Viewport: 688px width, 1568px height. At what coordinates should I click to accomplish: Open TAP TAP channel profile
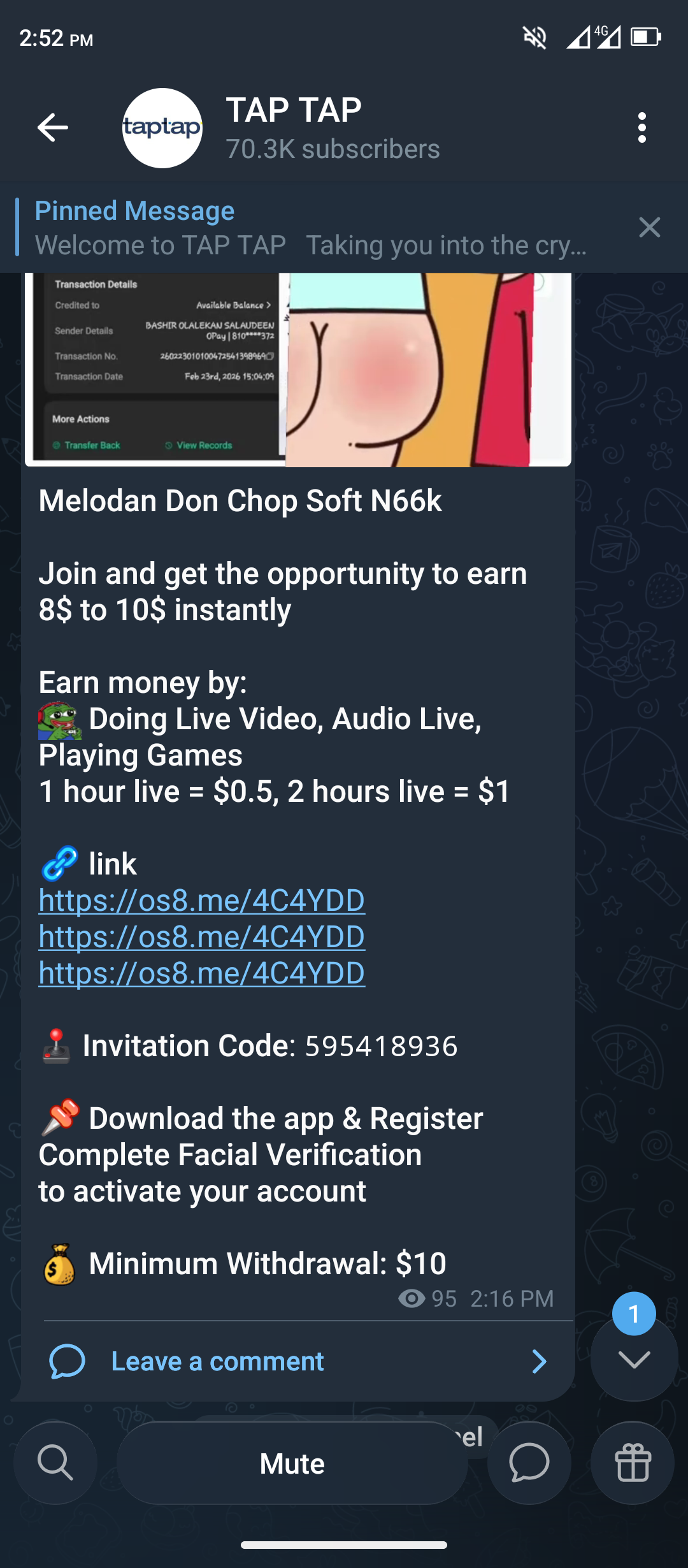tap(293, 127)
